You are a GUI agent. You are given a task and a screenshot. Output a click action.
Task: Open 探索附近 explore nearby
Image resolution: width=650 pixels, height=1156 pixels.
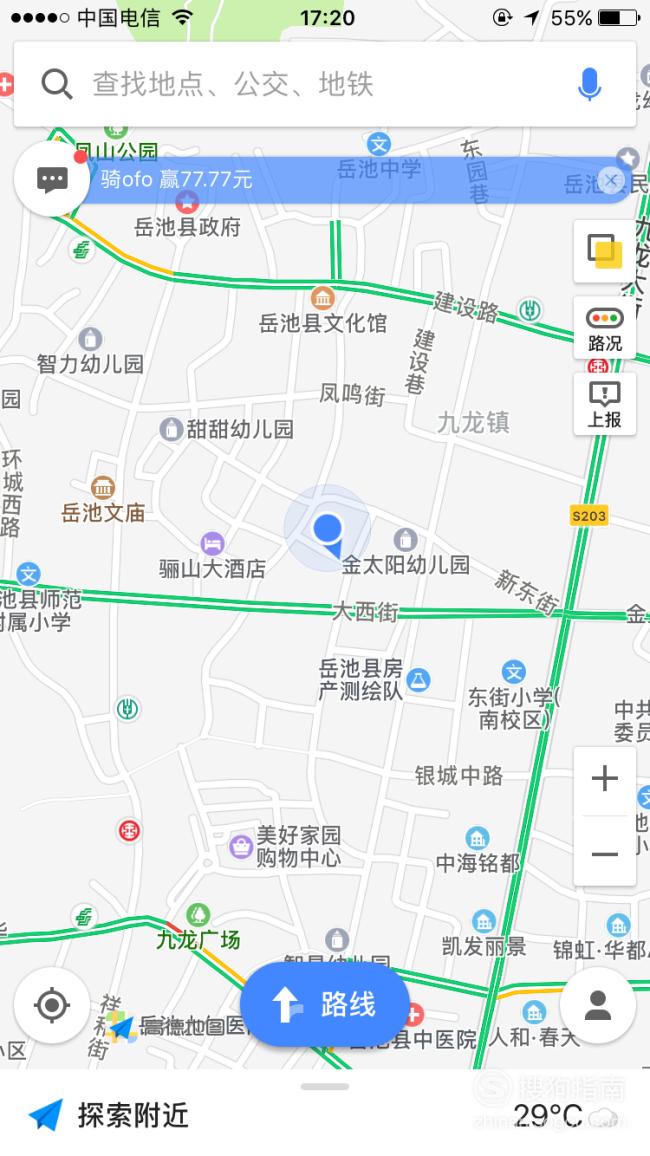click(x=109, y=1115)
